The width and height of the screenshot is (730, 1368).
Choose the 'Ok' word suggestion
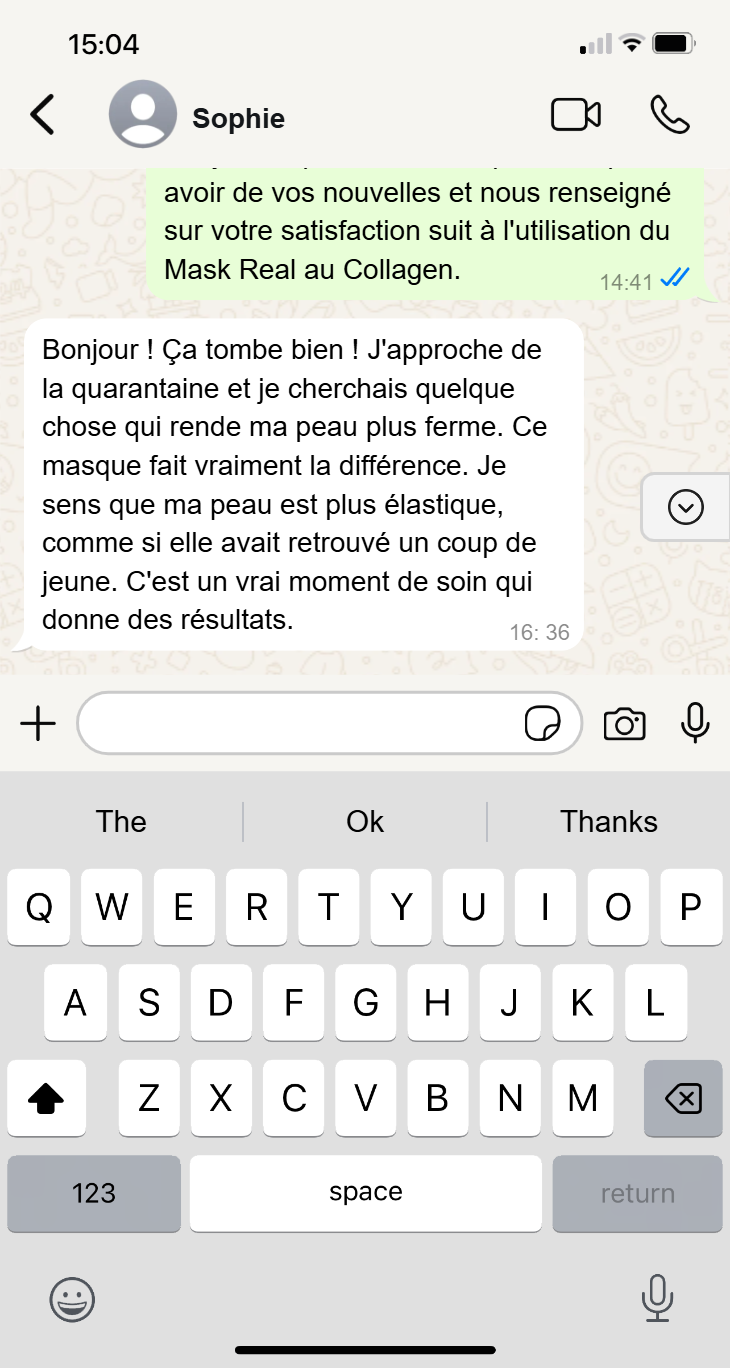click(365, 822)
